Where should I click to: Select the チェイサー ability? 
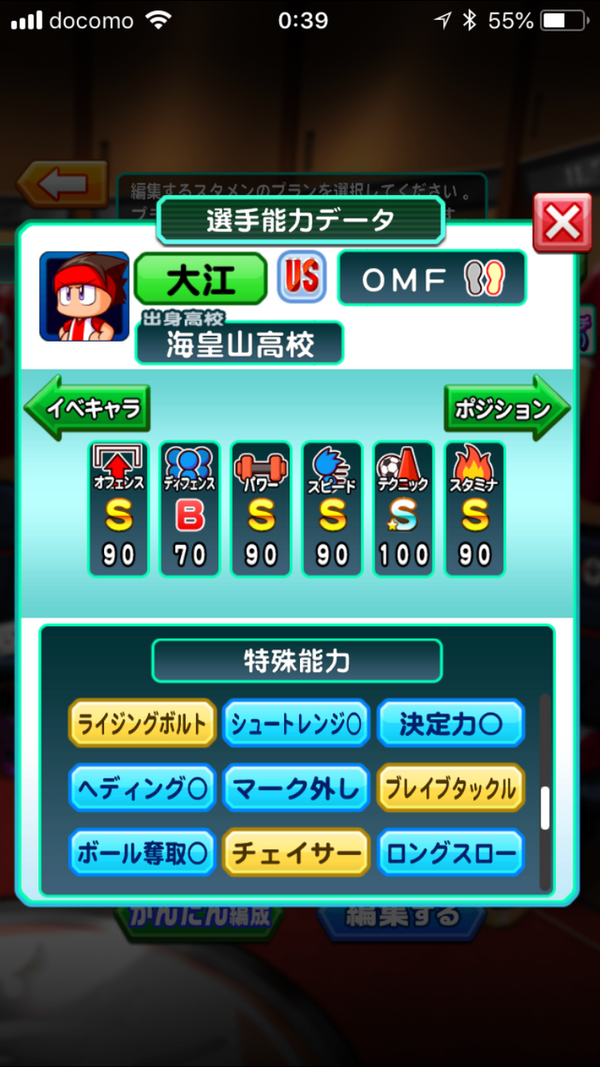(296, 853)
